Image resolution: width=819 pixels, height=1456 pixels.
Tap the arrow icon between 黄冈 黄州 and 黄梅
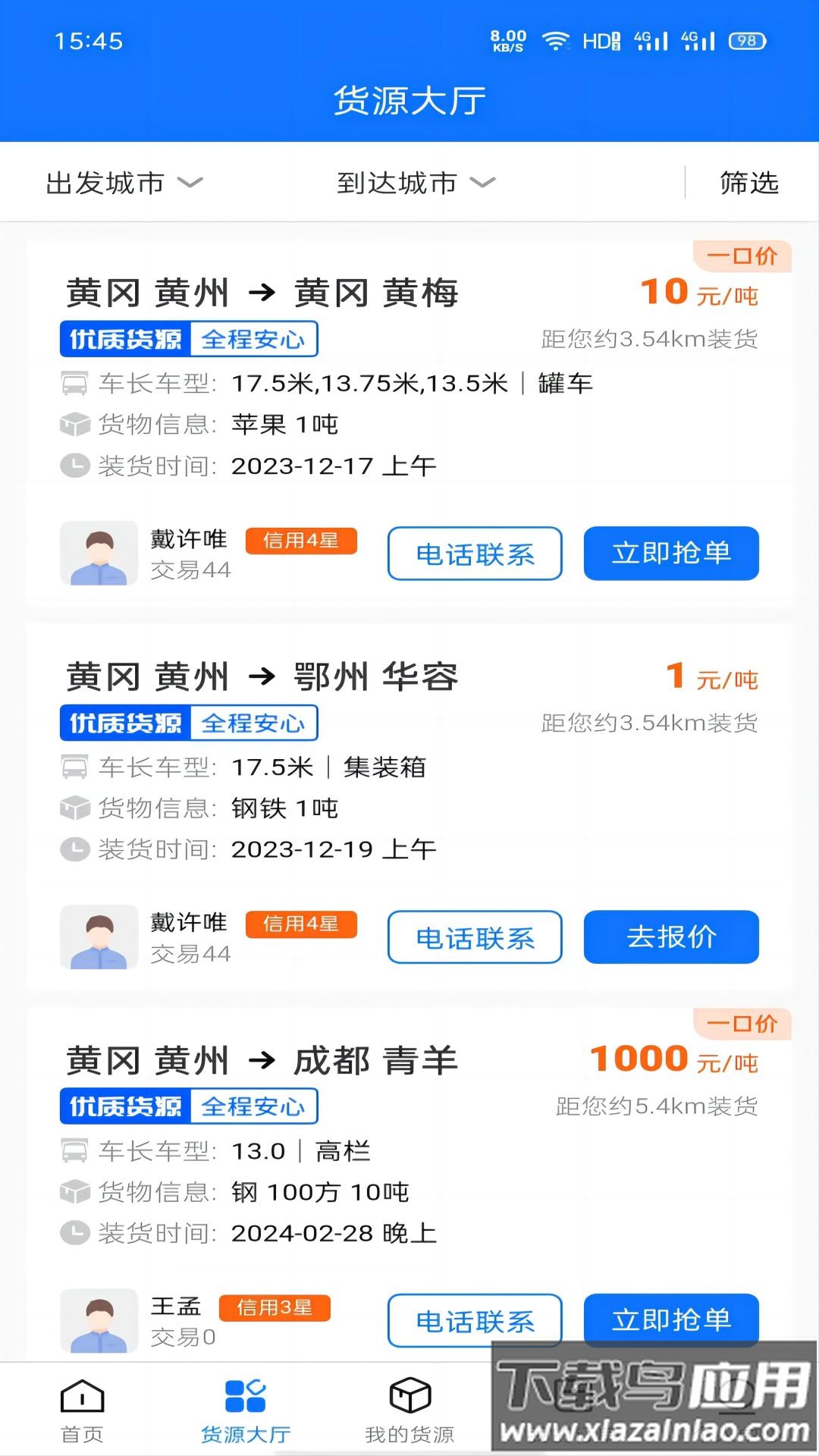pos(264,293)
